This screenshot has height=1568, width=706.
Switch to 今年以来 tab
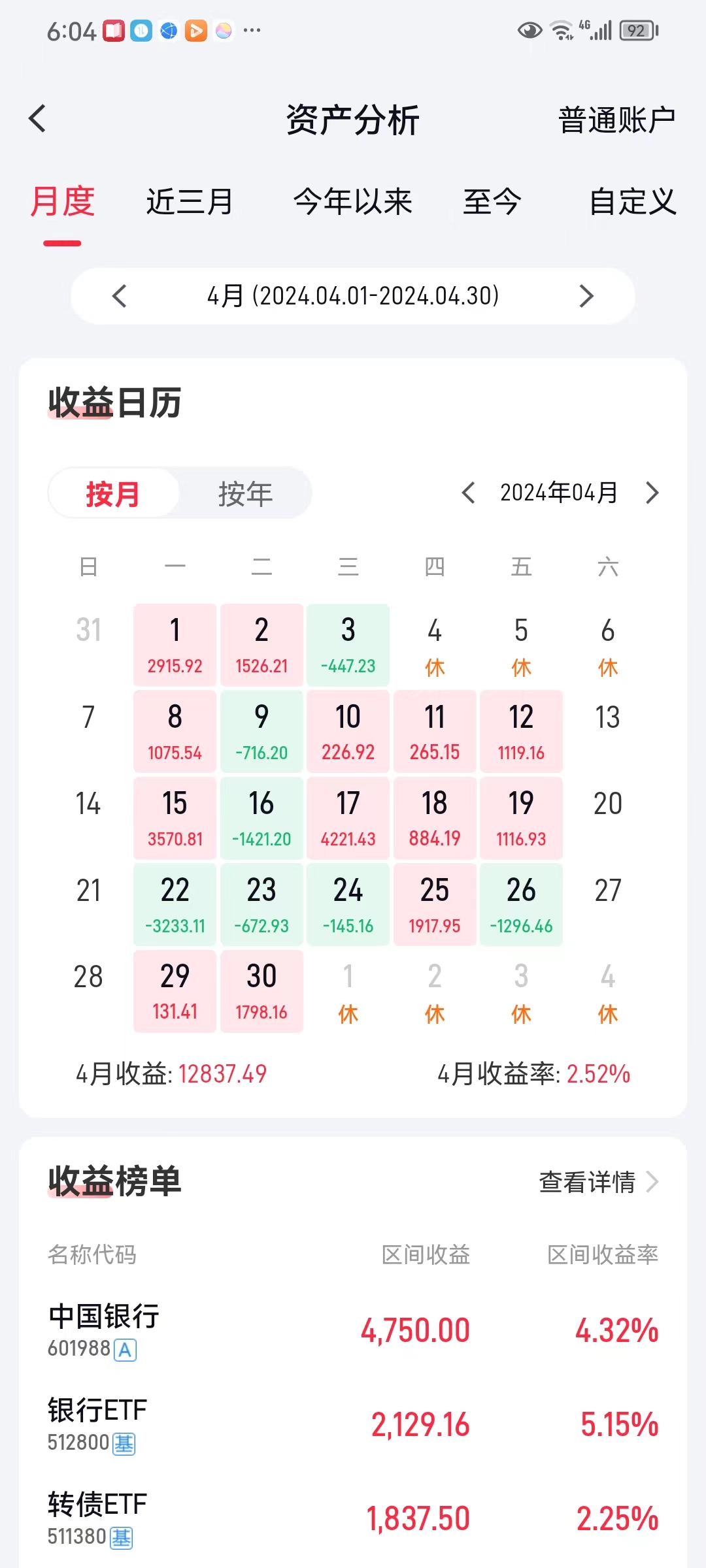(352, 201)
